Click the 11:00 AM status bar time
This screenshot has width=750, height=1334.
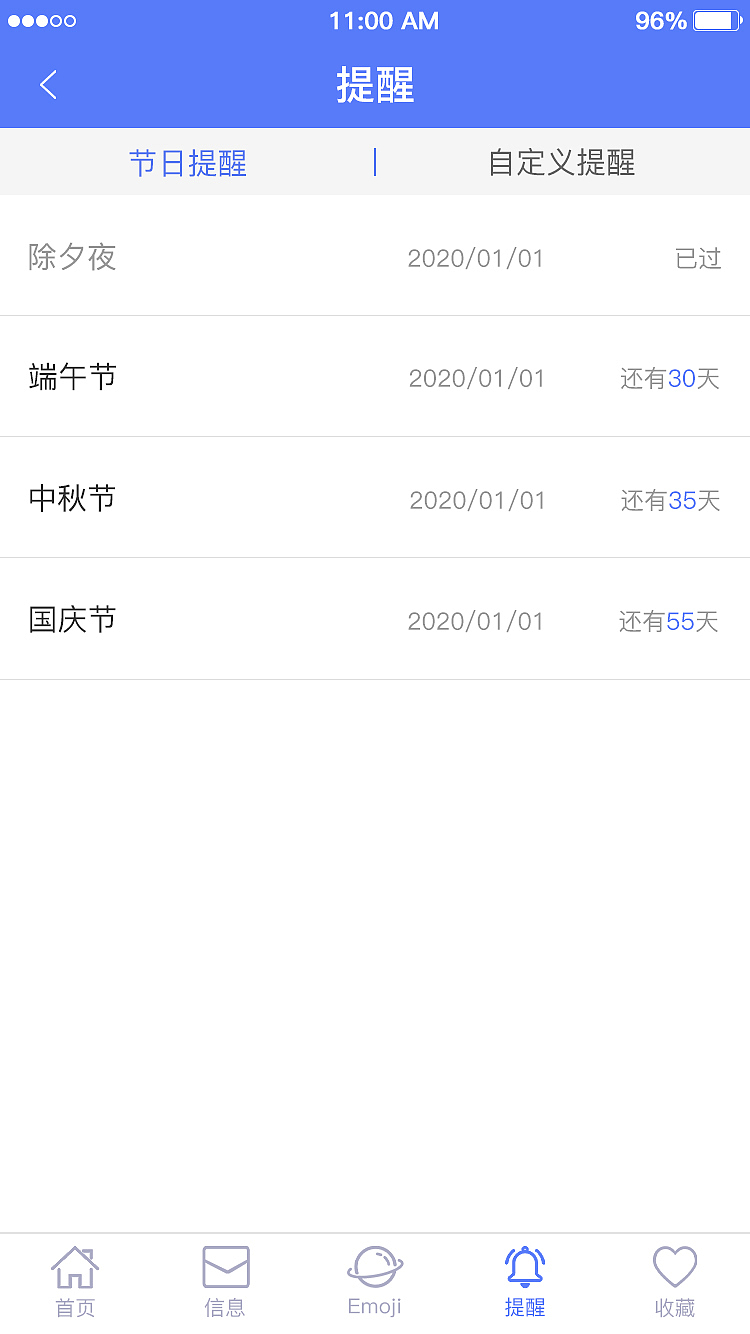[383, 20]
